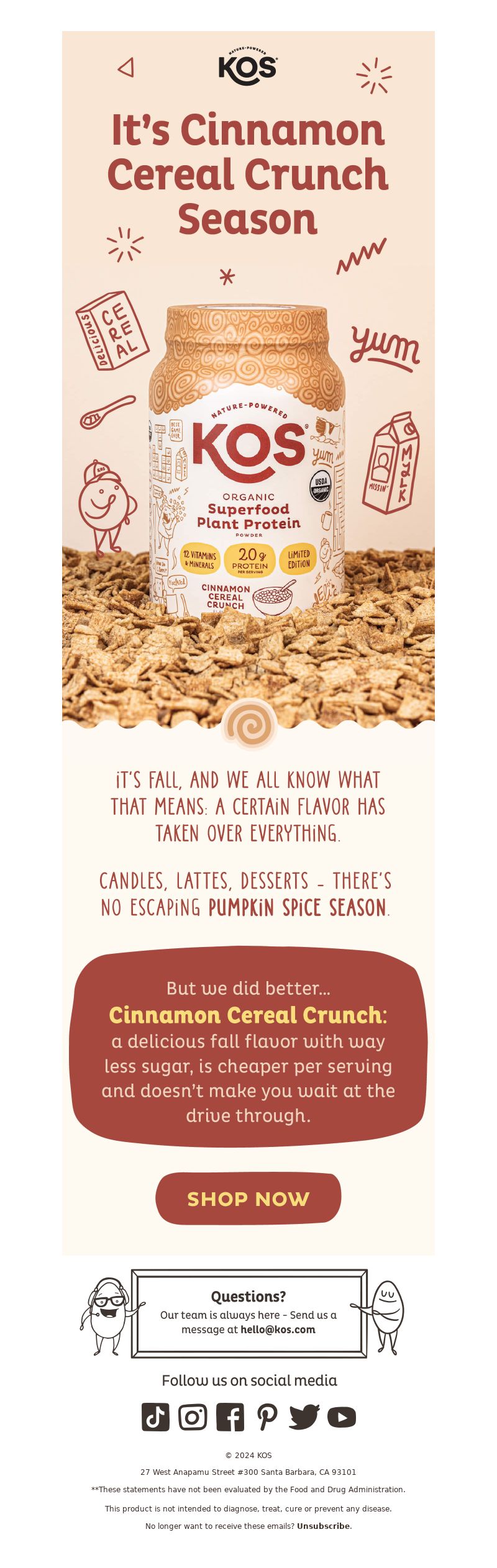Viewport: 497px width, 1568px height.
Task: Watch KOS on YouTube
Action: [x=342, y=1416]
